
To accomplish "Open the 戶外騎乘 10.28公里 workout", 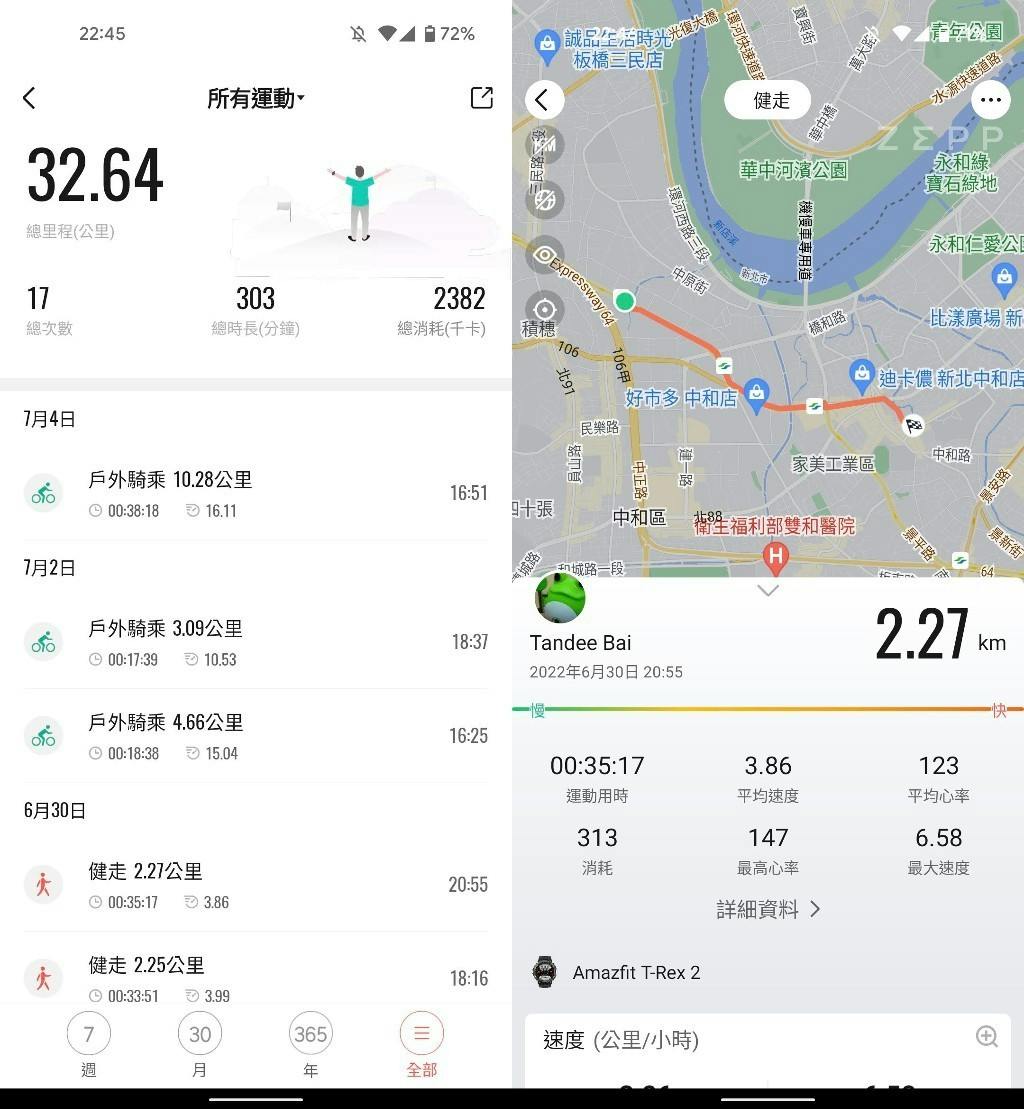I will 256,493.
